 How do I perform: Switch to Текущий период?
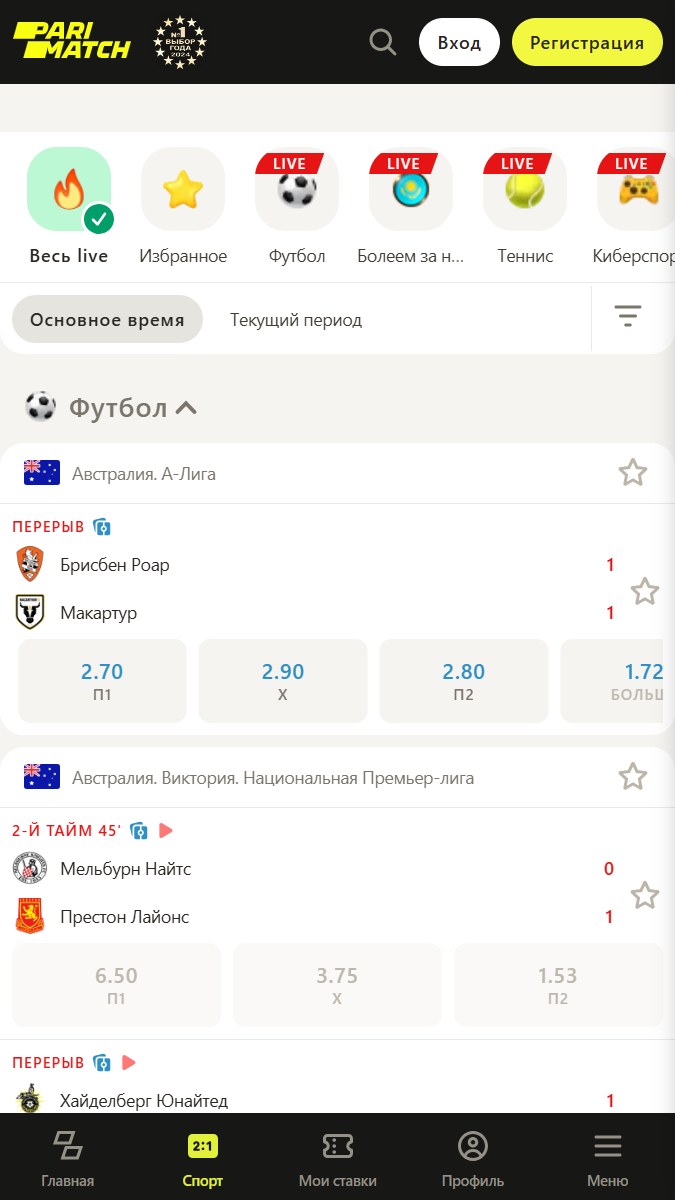(296, 320)
